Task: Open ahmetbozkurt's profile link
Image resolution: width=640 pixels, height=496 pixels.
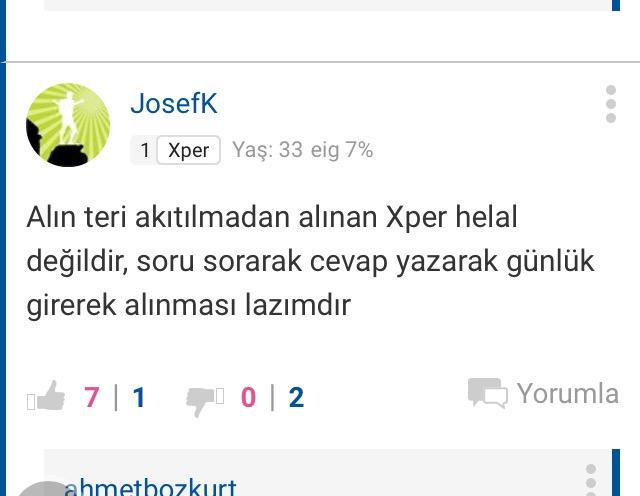Action: [150, 488]
